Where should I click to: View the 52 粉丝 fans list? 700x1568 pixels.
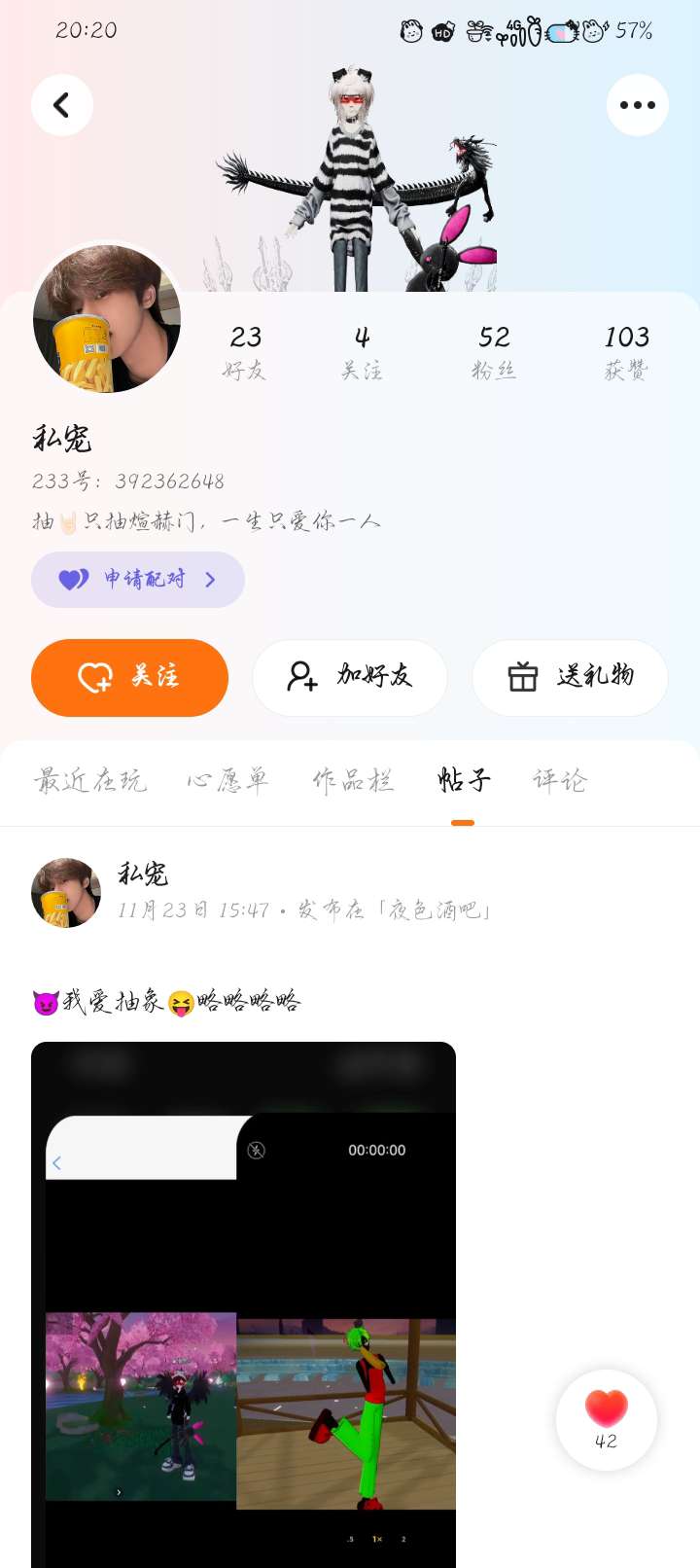[x=494, y=351]
